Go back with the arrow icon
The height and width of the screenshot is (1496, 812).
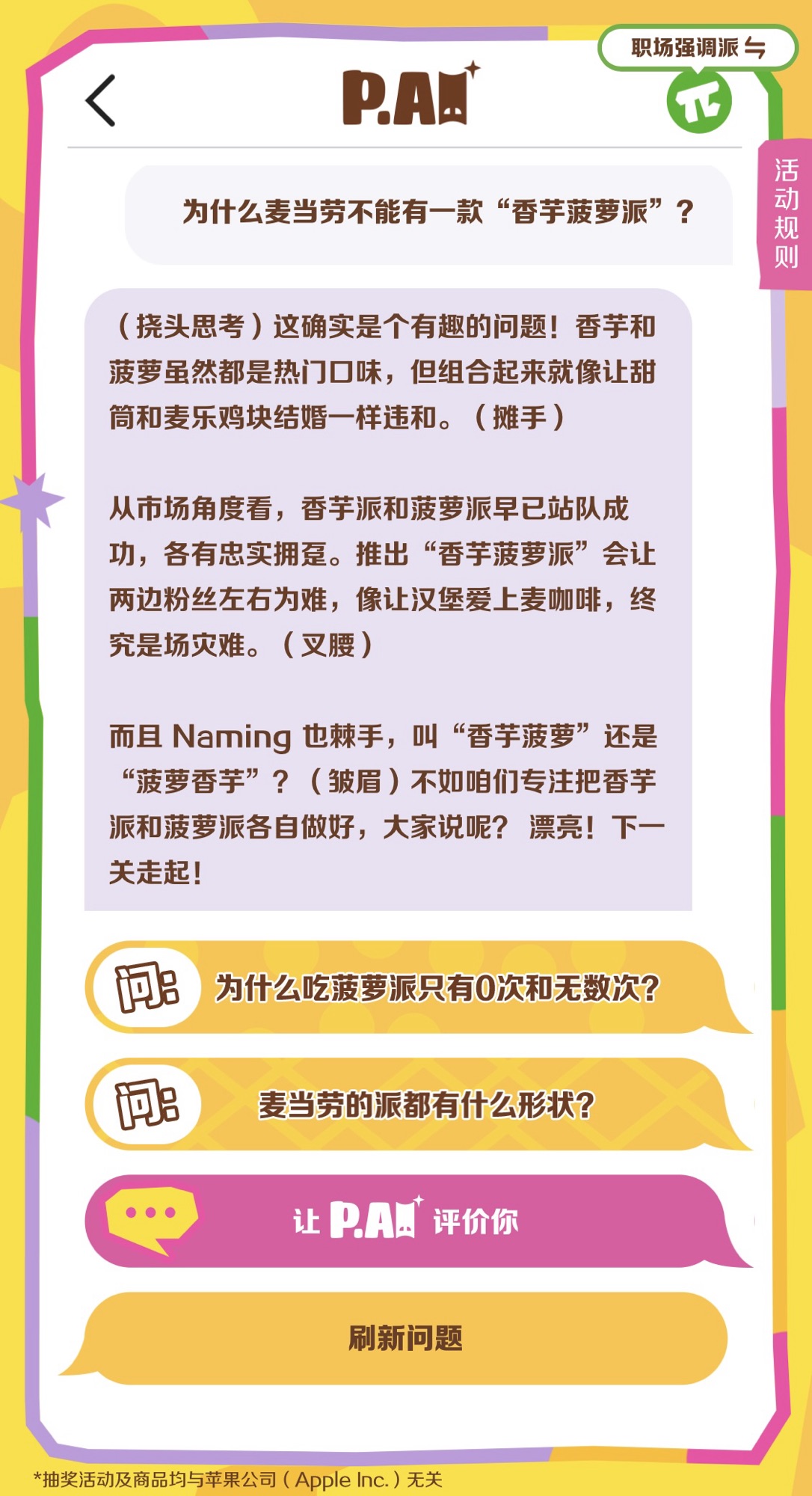coord(101,100)
